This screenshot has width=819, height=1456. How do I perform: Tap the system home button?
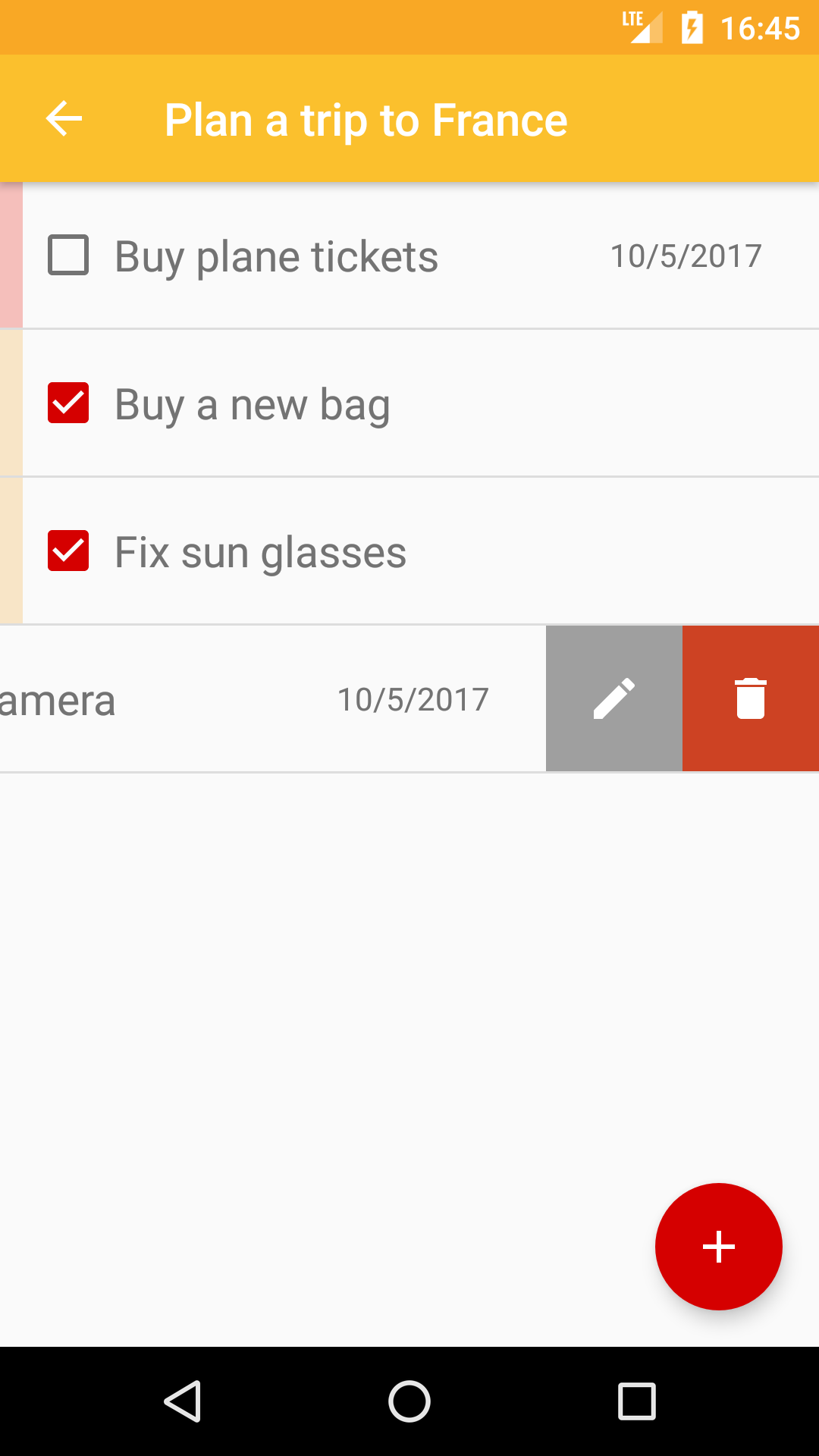tap(409, 1401)
